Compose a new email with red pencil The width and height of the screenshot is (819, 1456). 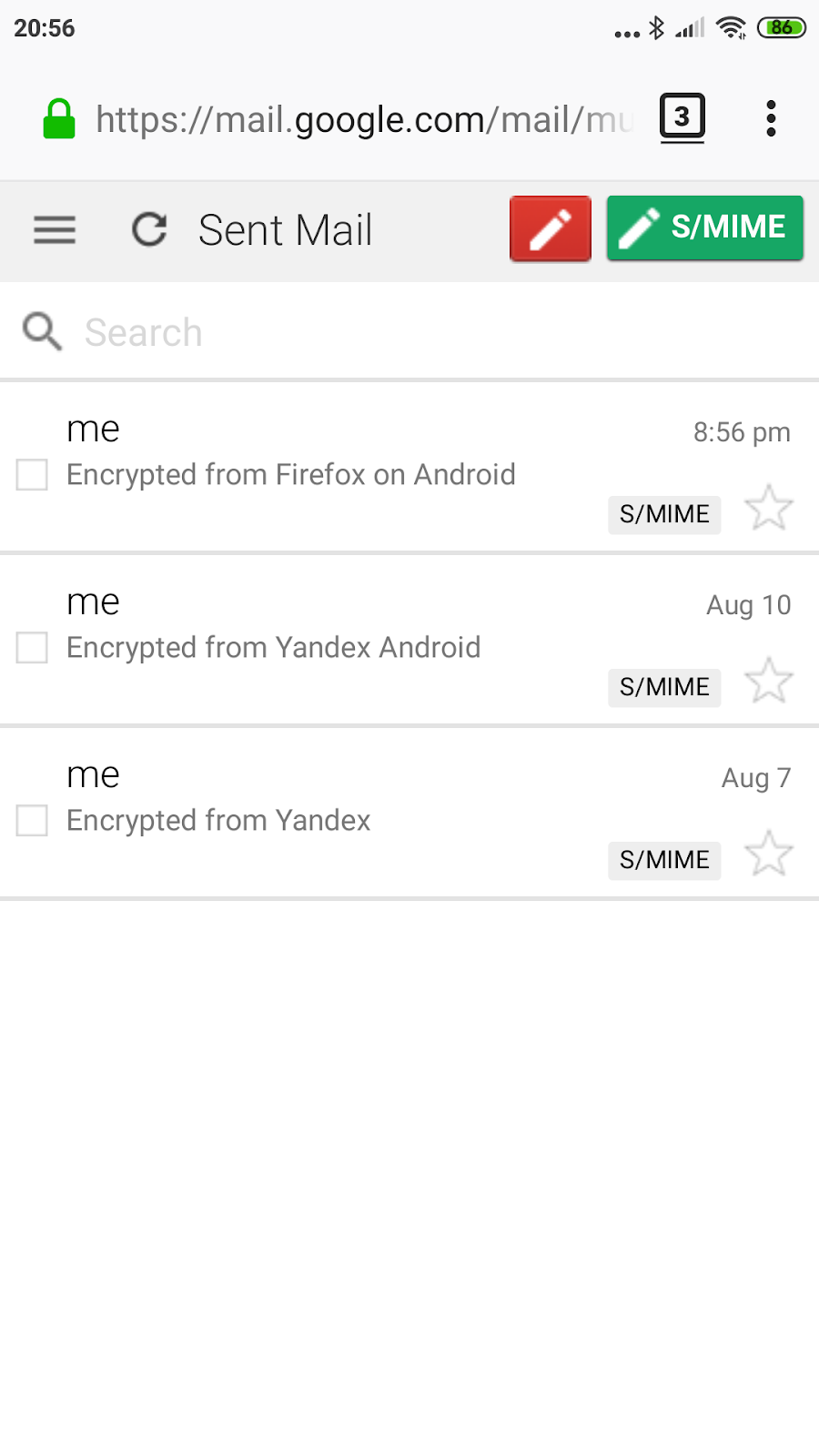point(551,229)
